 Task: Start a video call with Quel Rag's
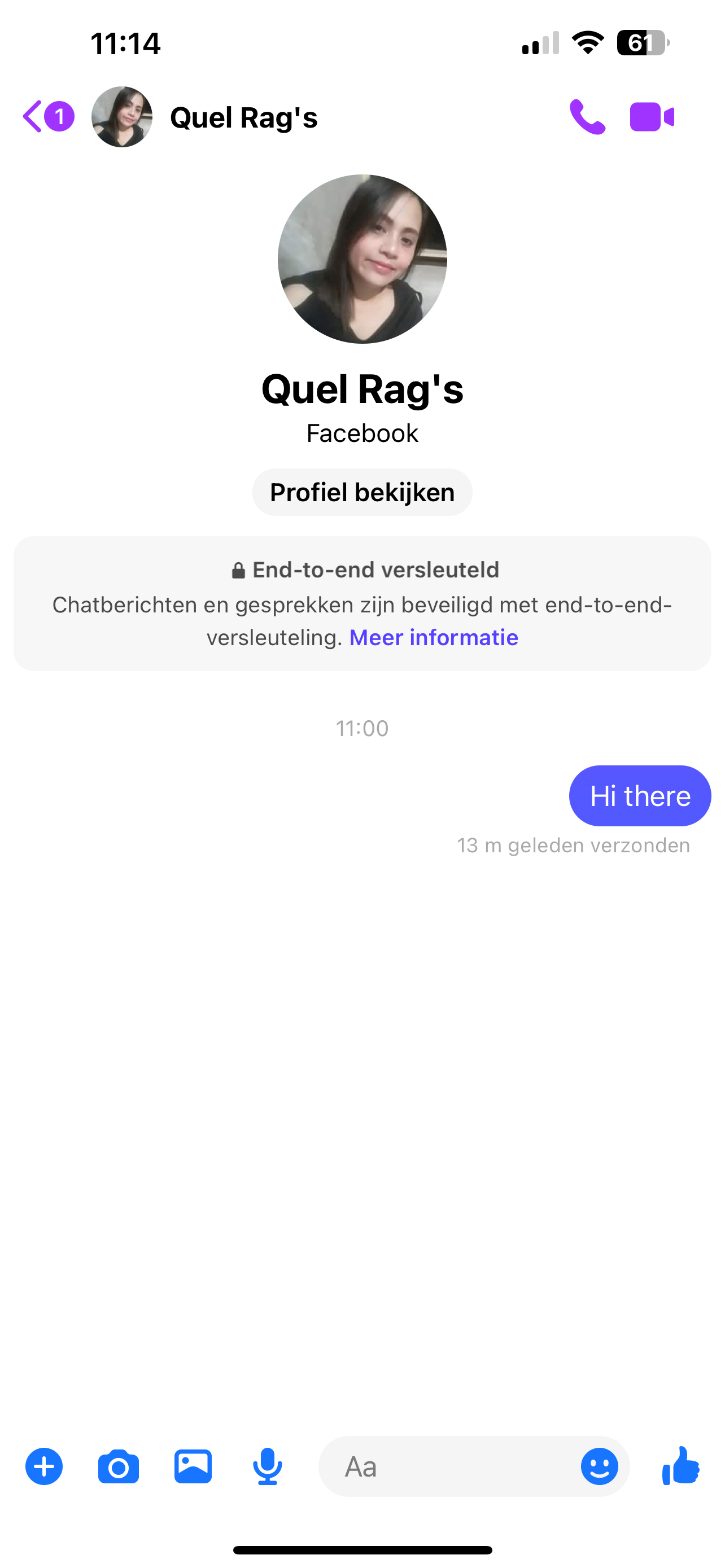tap(652, 117)
